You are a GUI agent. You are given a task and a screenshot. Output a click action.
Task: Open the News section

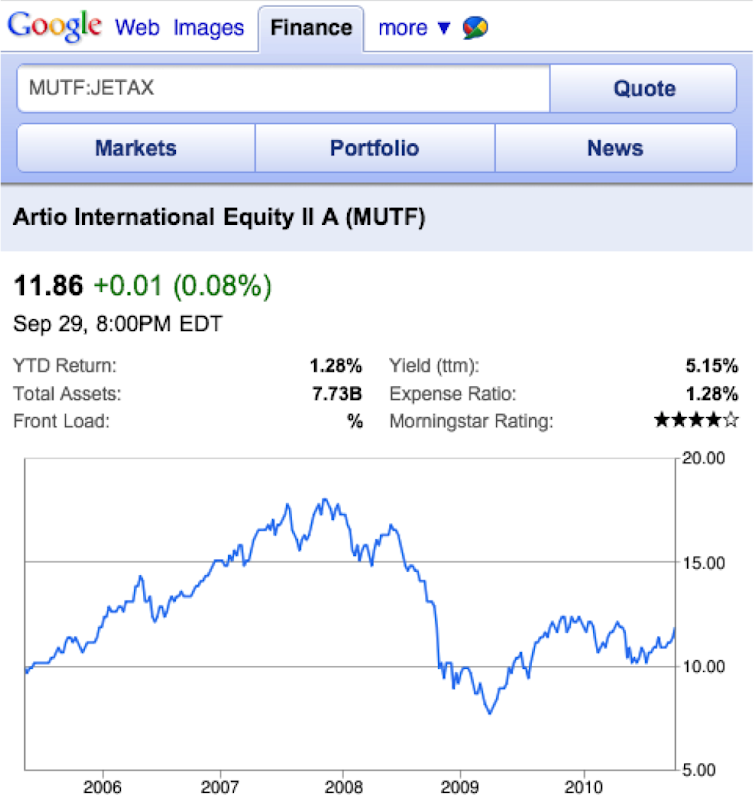point(615,148)
